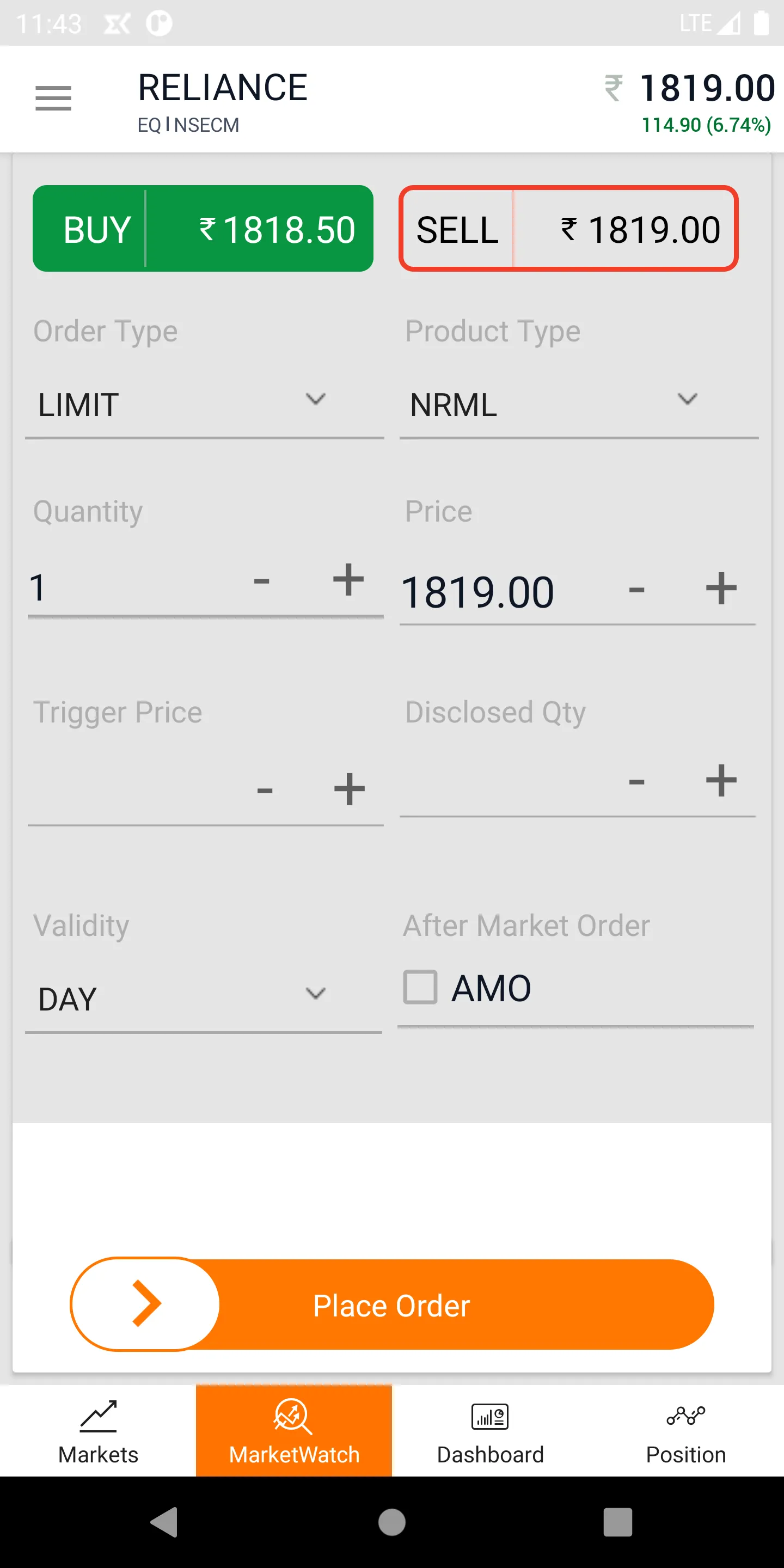Switch to the SELL side

(567, 228)
